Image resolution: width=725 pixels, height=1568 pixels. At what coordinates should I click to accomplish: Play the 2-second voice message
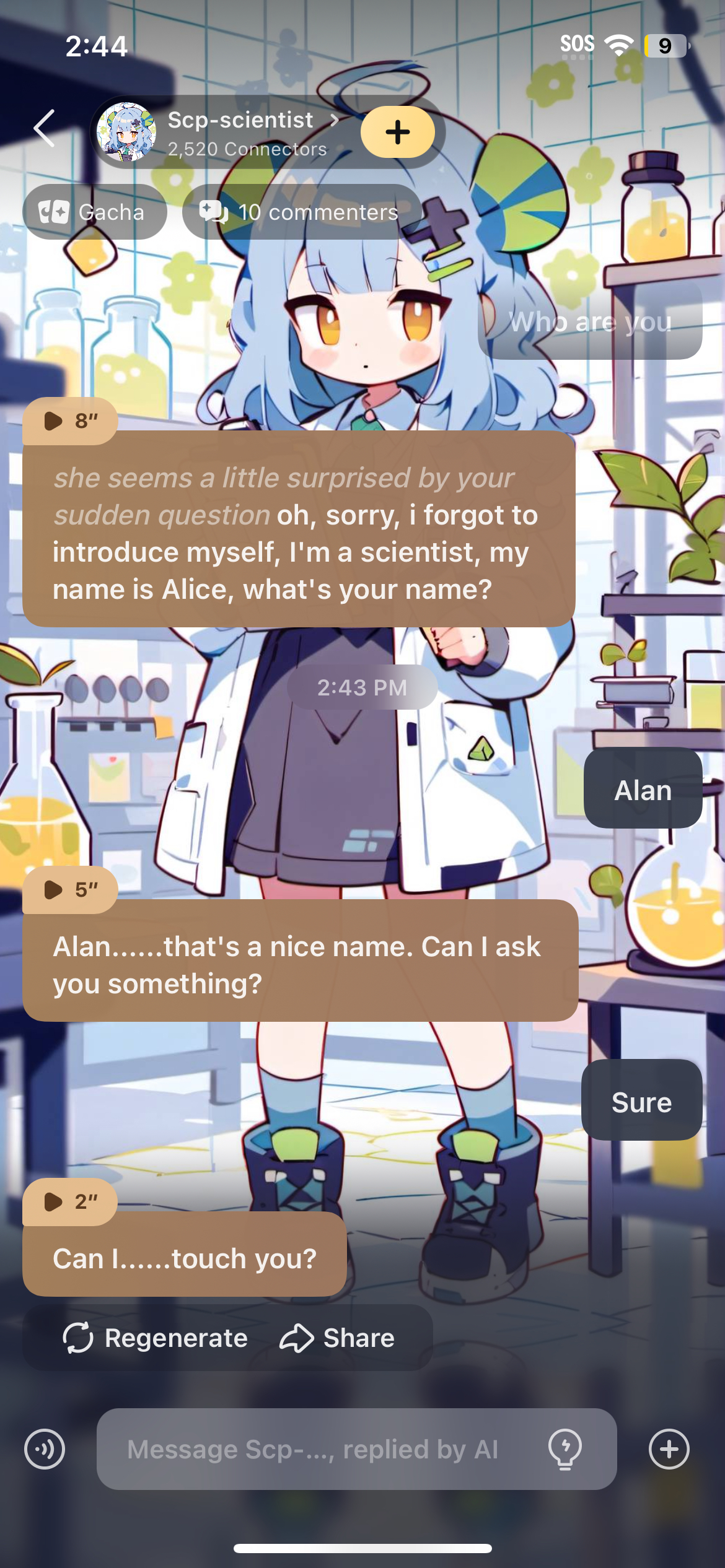click(x=69, y=1202)
